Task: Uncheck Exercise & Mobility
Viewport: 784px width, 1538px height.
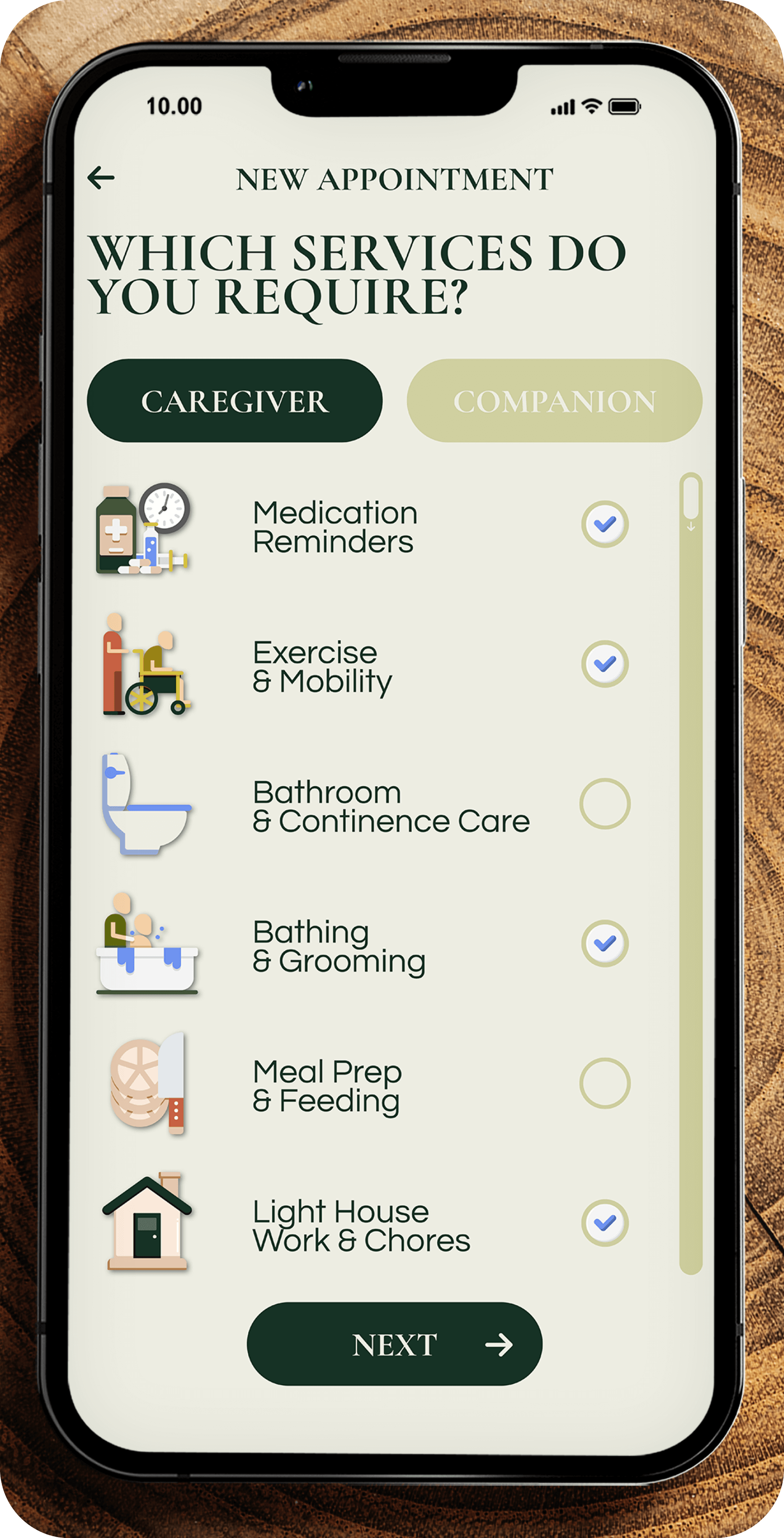Action: 604,664
